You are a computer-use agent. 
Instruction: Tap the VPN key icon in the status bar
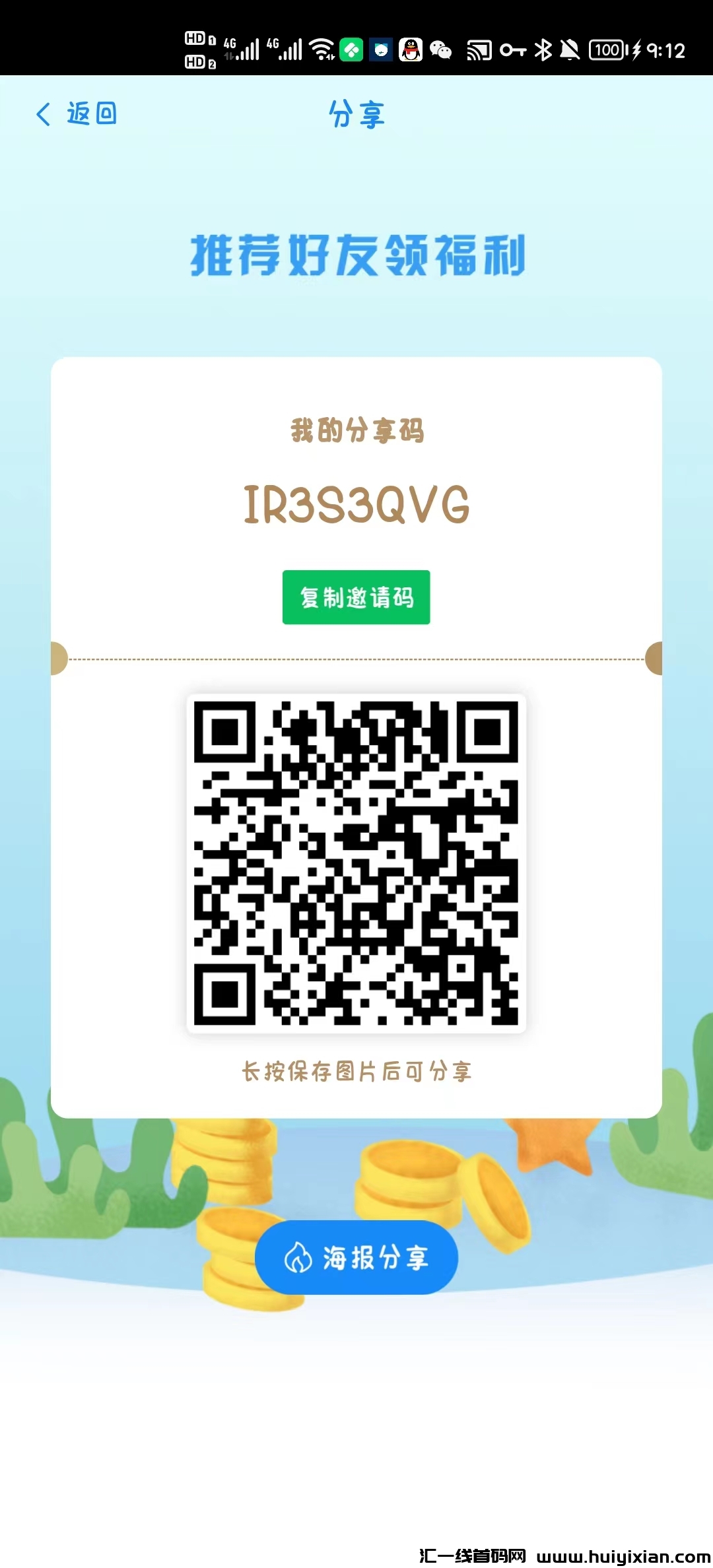513,50
